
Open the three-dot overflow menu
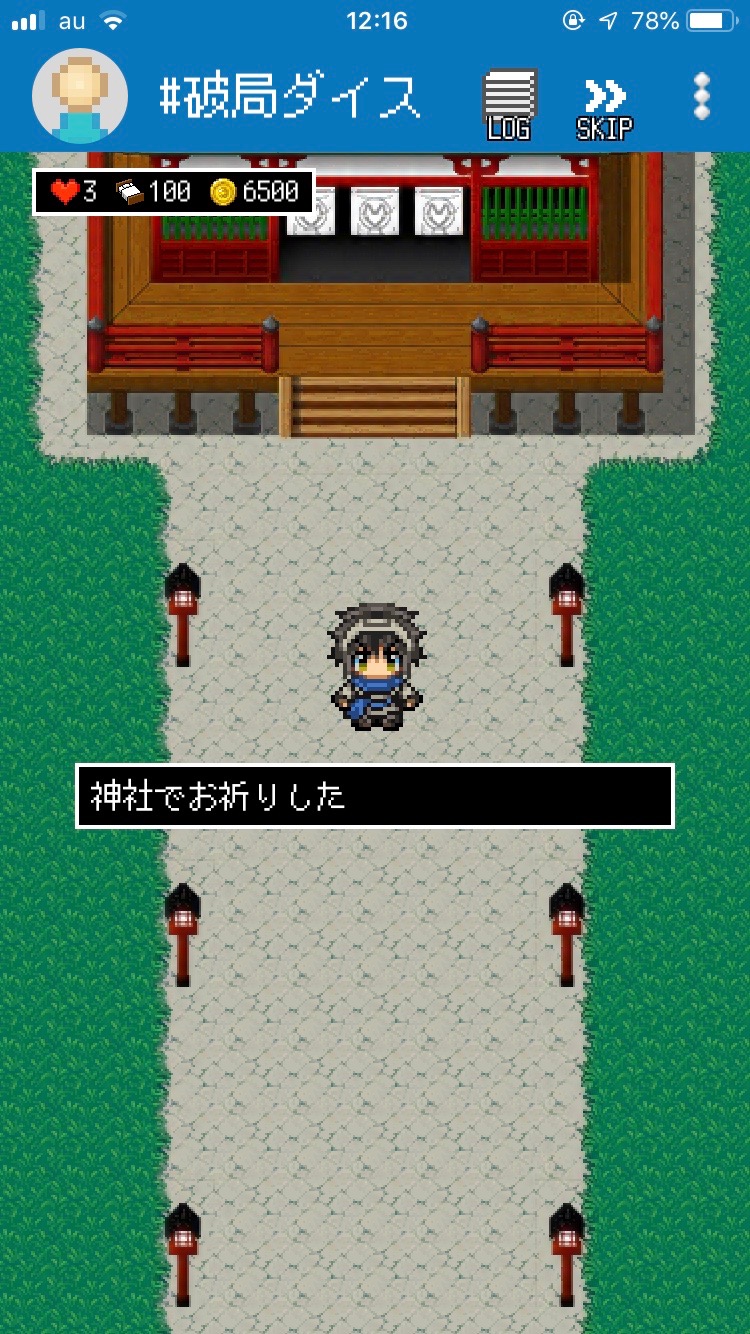(x=702, y=96)
